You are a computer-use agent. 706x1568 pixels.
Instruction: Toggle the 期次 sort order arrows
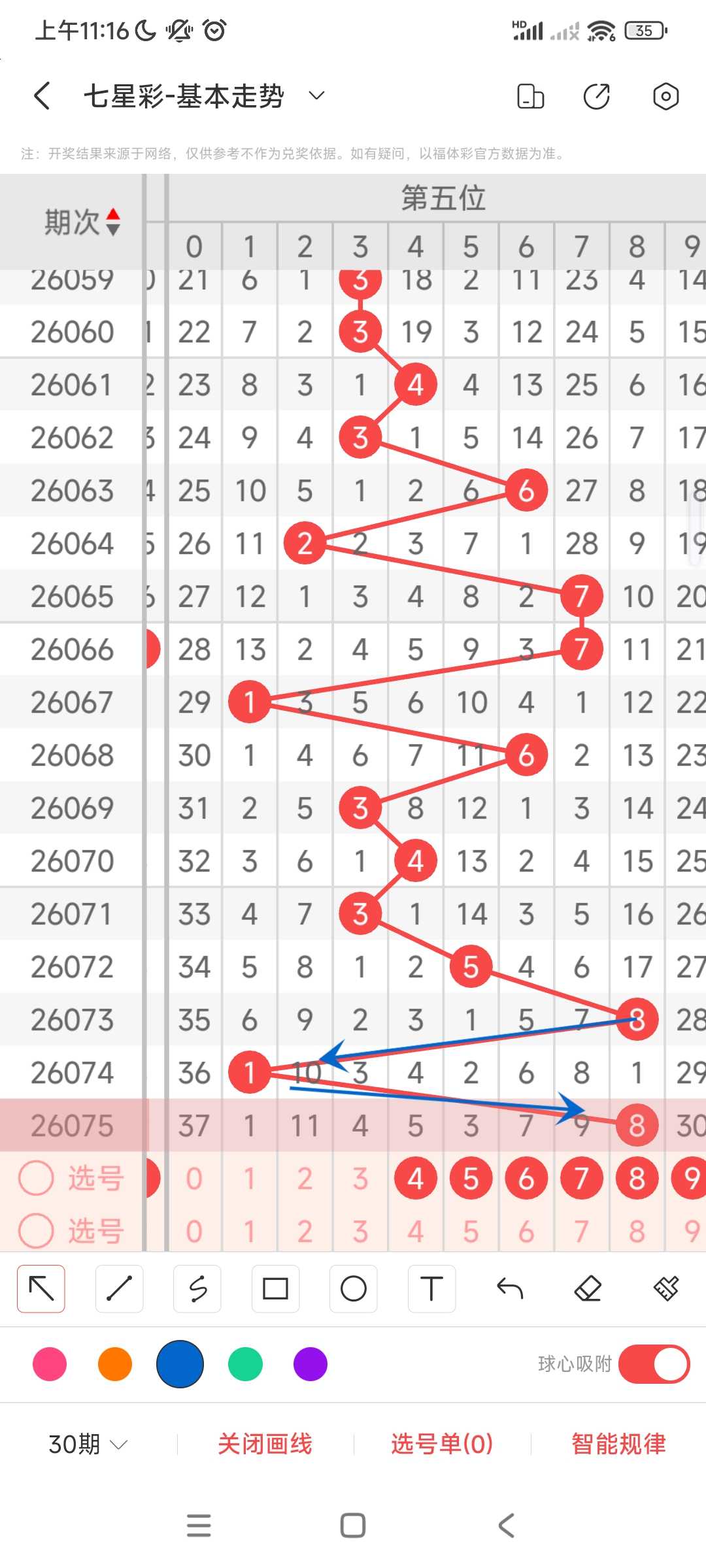(113, 222)
